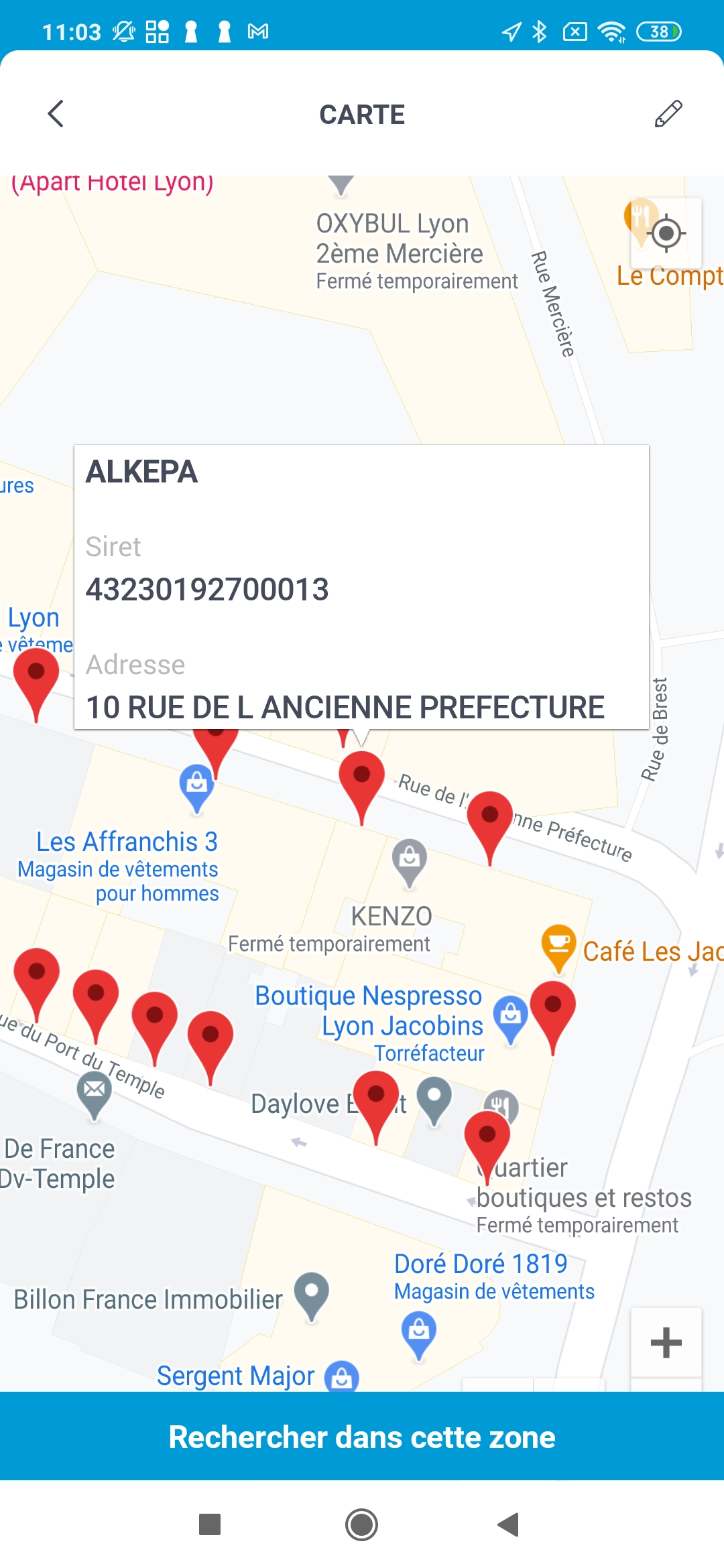
Task: Open recent apps from navigation bar
Action: pos(210,1524)
